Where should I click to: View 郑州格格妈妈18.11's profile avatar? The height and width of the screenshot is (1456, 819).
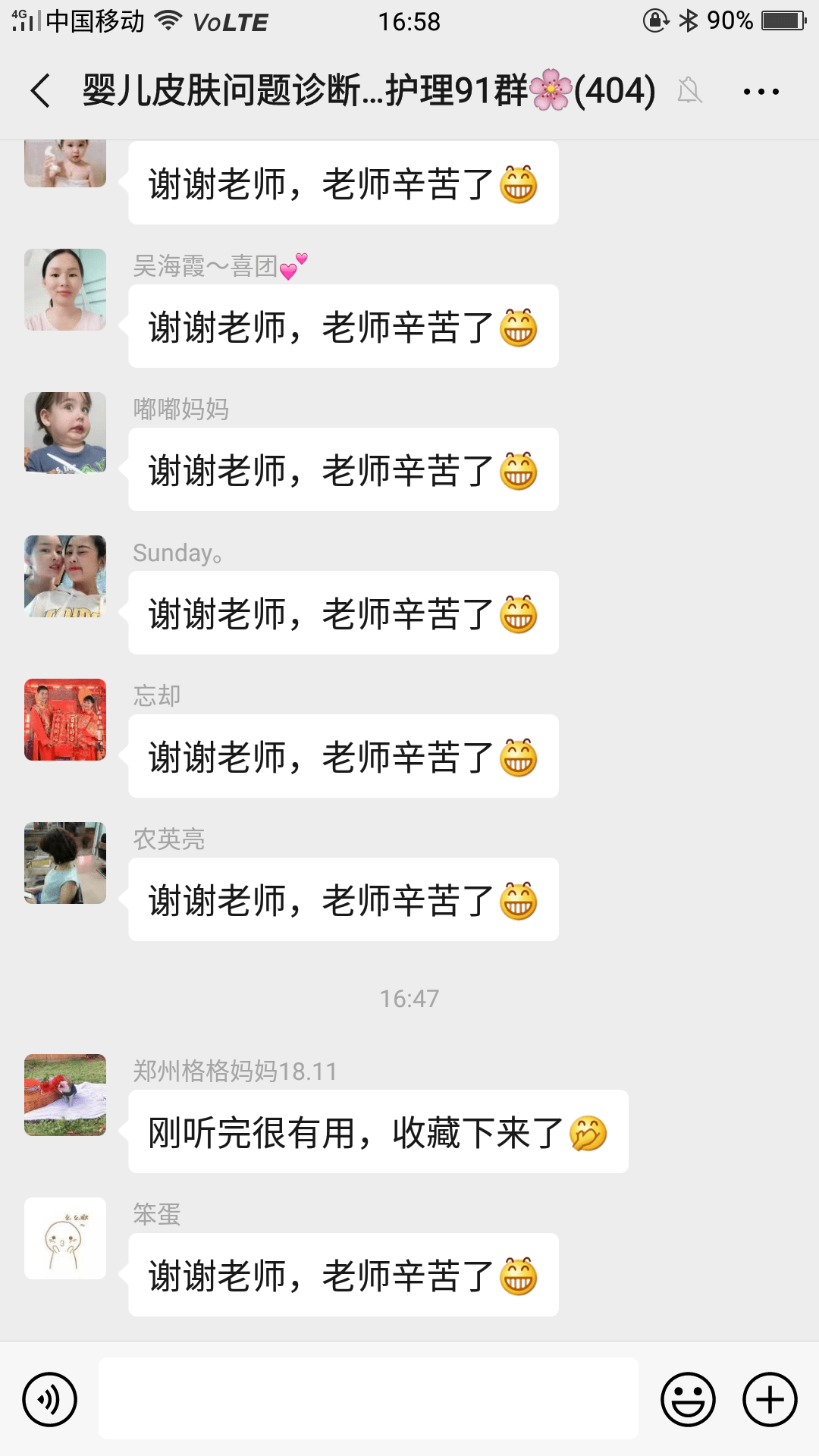65,1095
